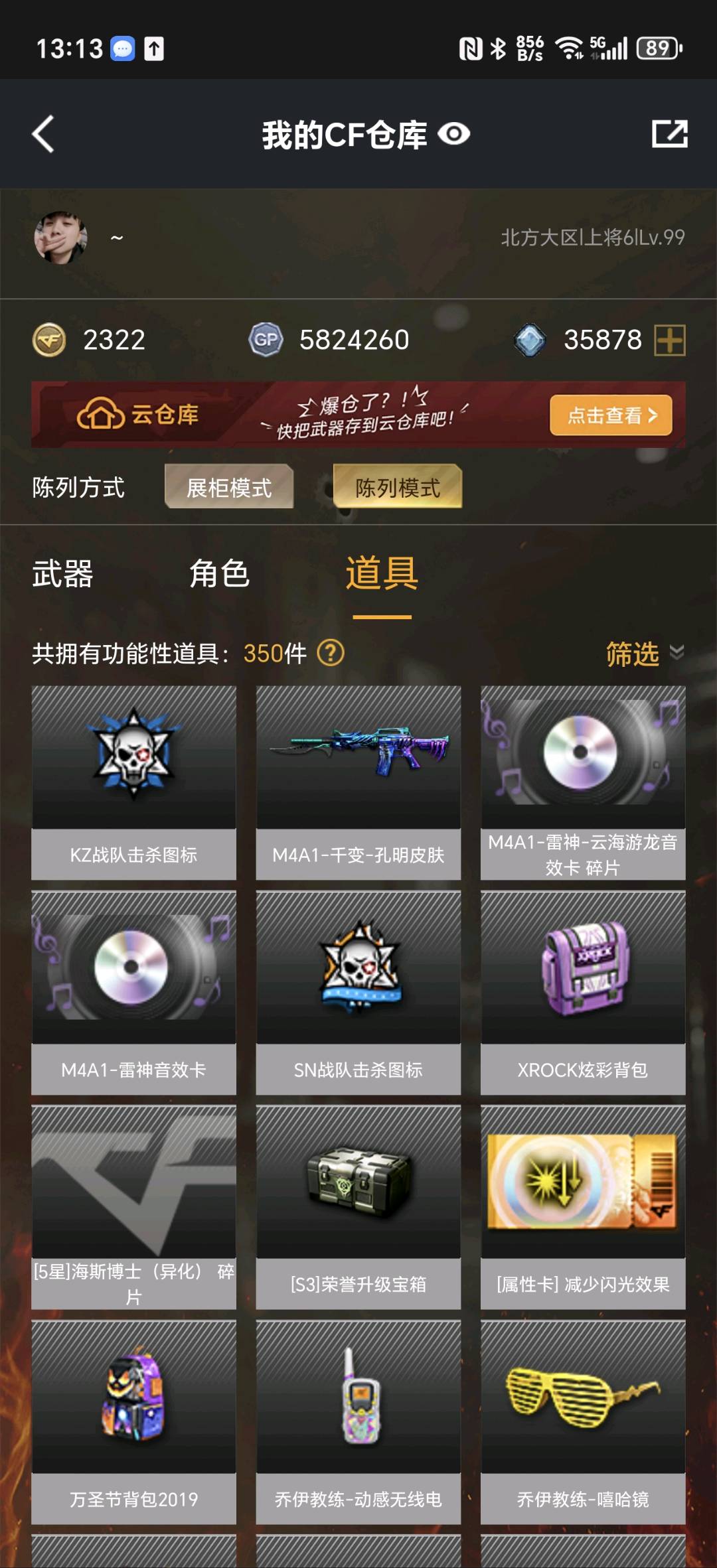Tap the plus icon to add diamonds
Screen dimensions: 717x1568
[x=669, y=340]
